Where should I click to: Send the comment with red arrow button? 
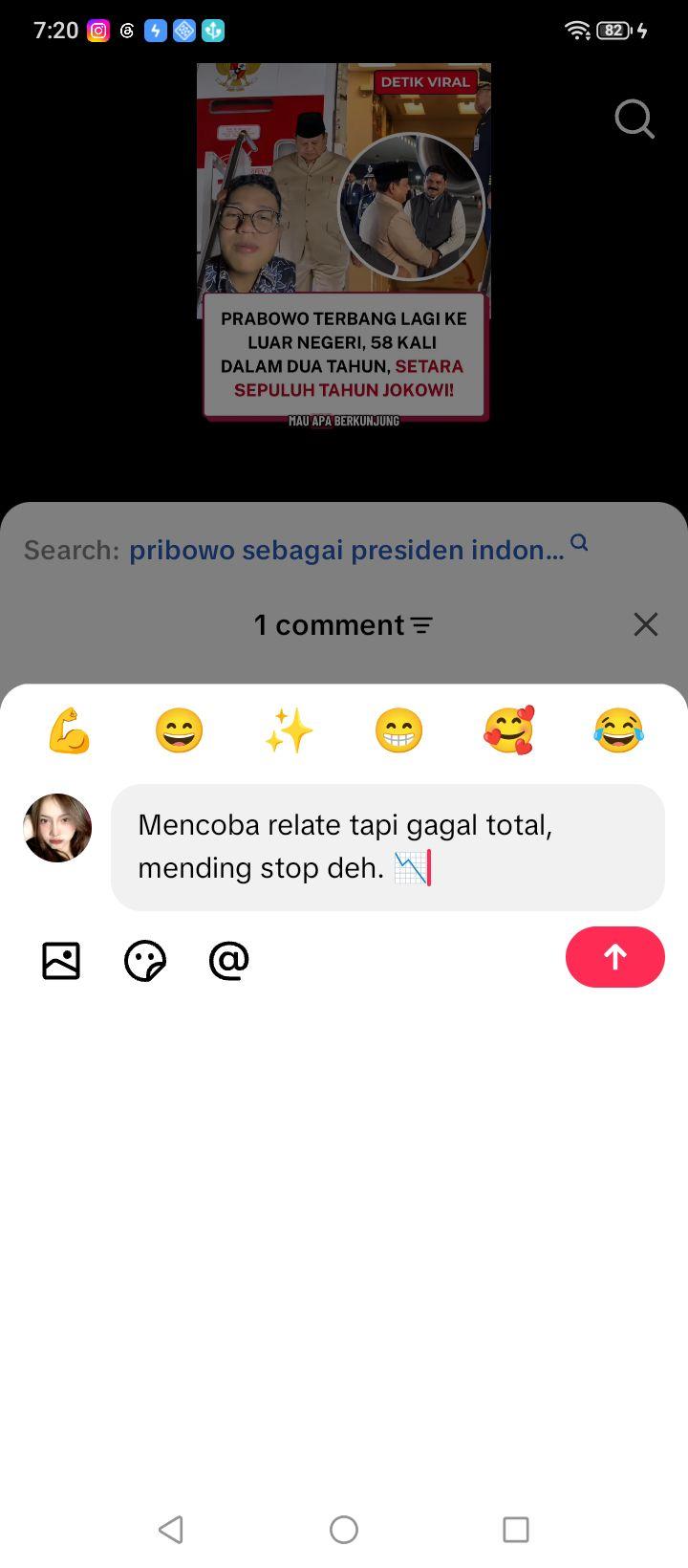click(615, 957)
